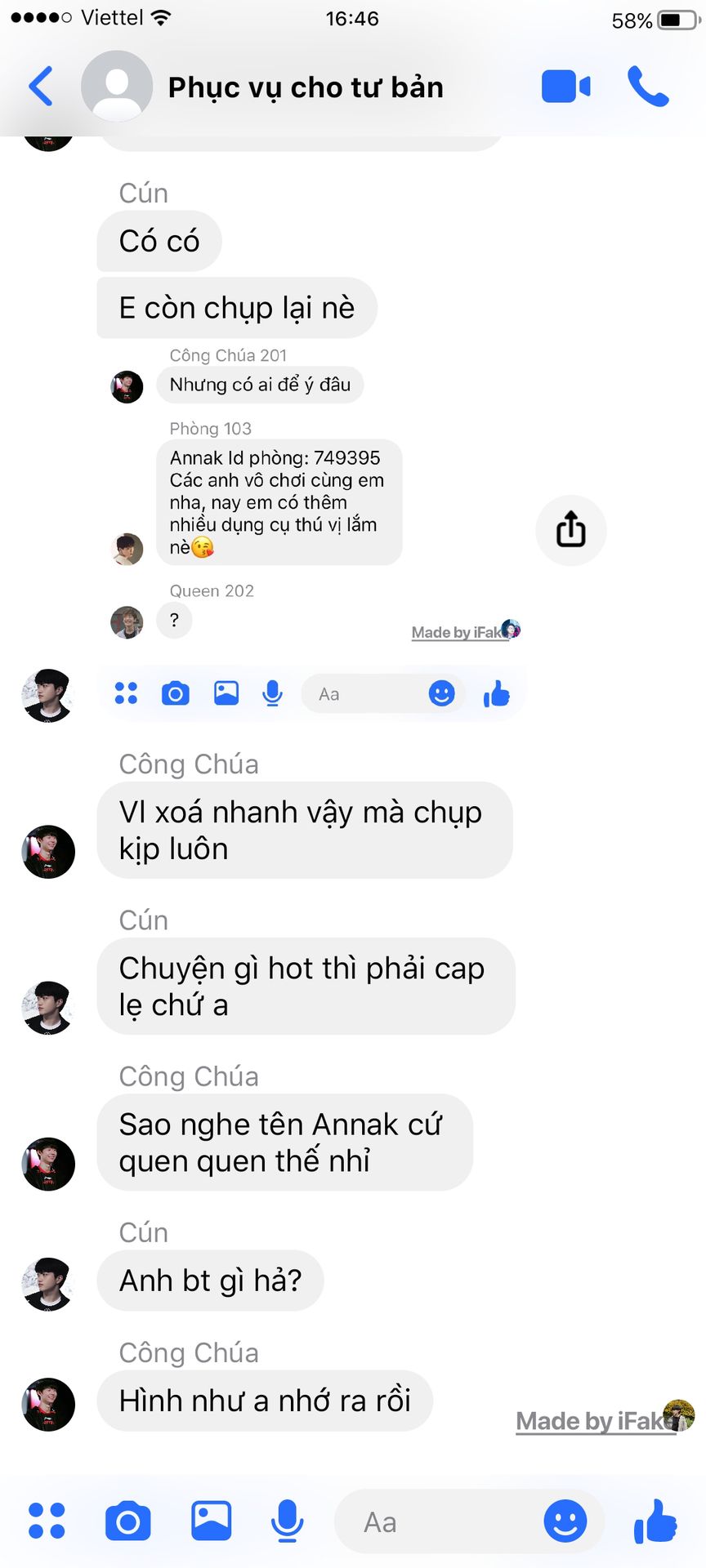Focus the bottom Aa message field
Viewport: 706px width, 1568px height.
436,1521
